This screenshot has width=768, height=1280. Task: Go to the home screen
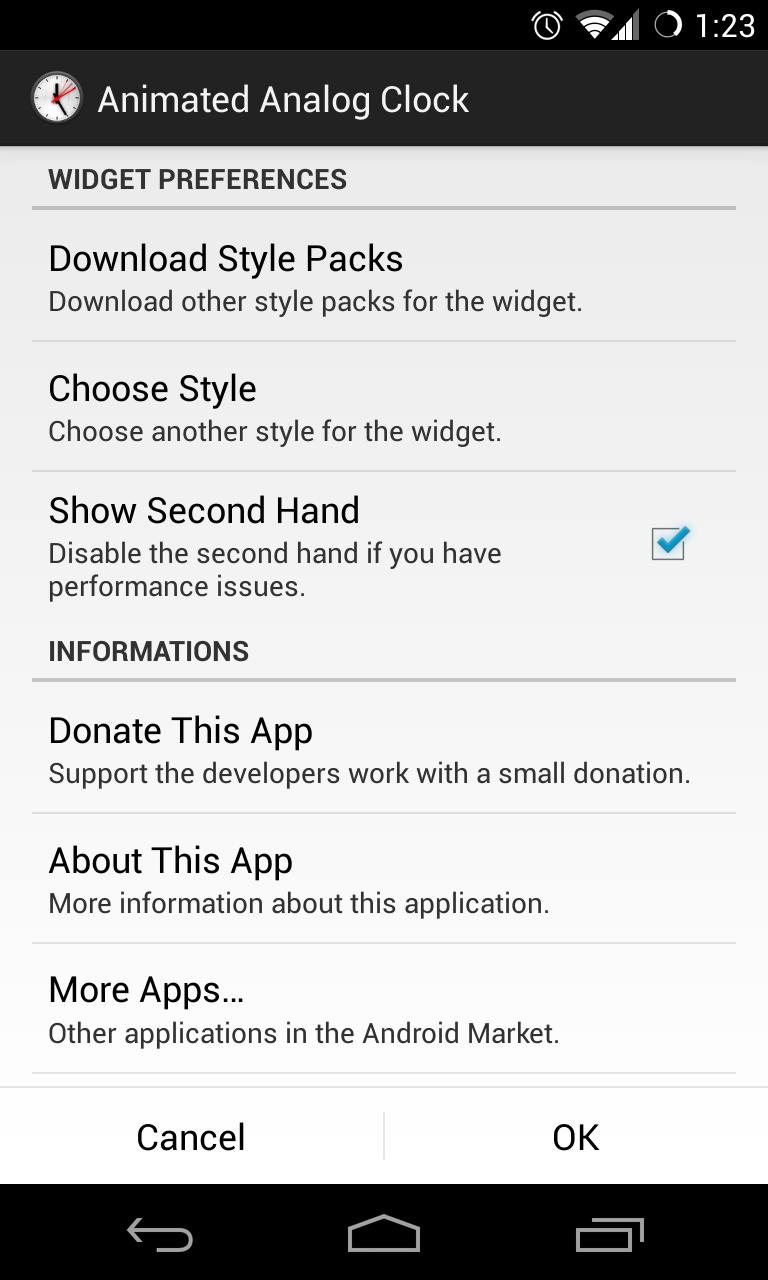pyautogui.click(x=384, y=1236)
